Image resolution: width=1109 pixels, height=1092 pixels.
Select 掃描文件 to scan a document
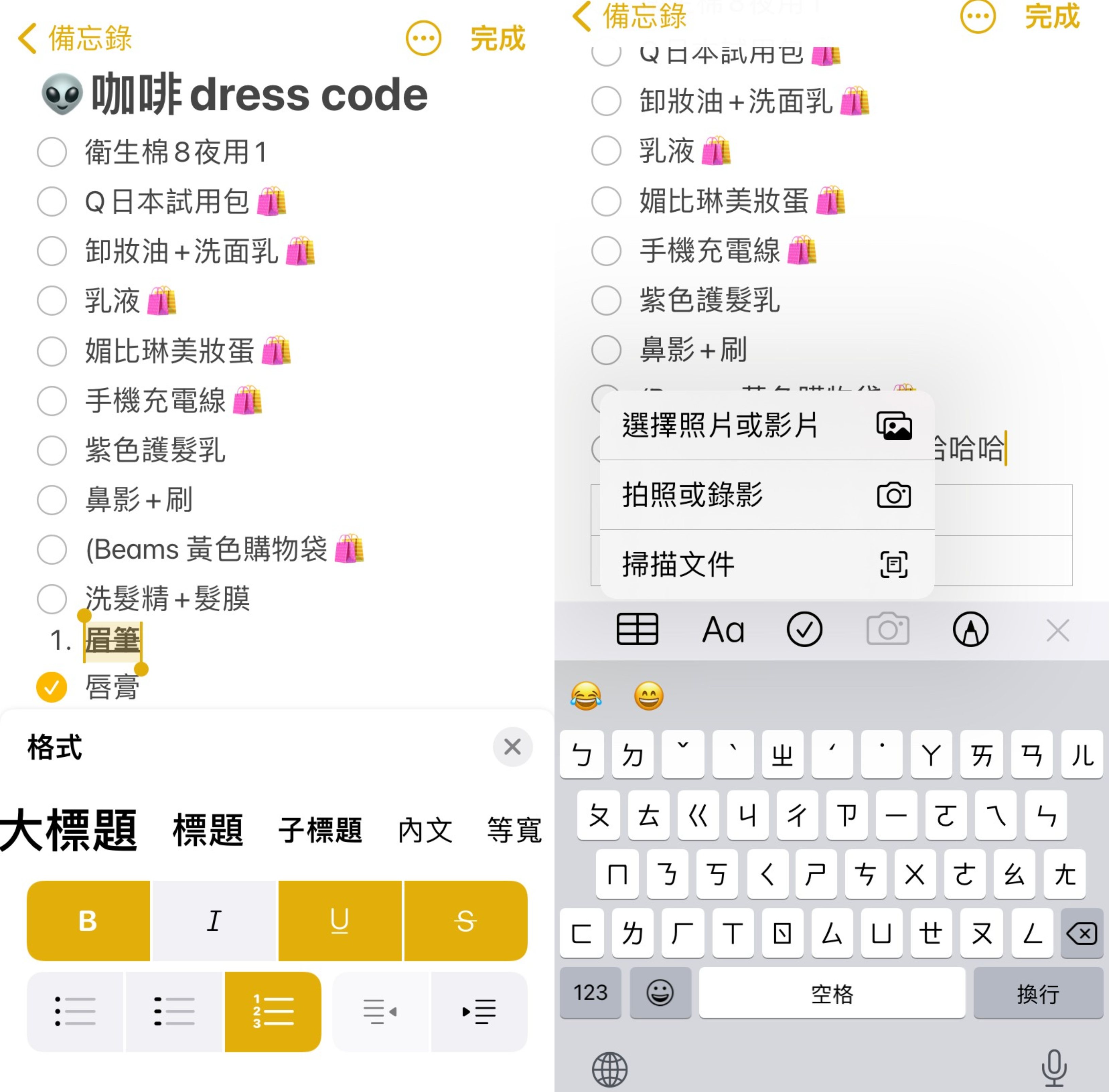tap(767, 564)
